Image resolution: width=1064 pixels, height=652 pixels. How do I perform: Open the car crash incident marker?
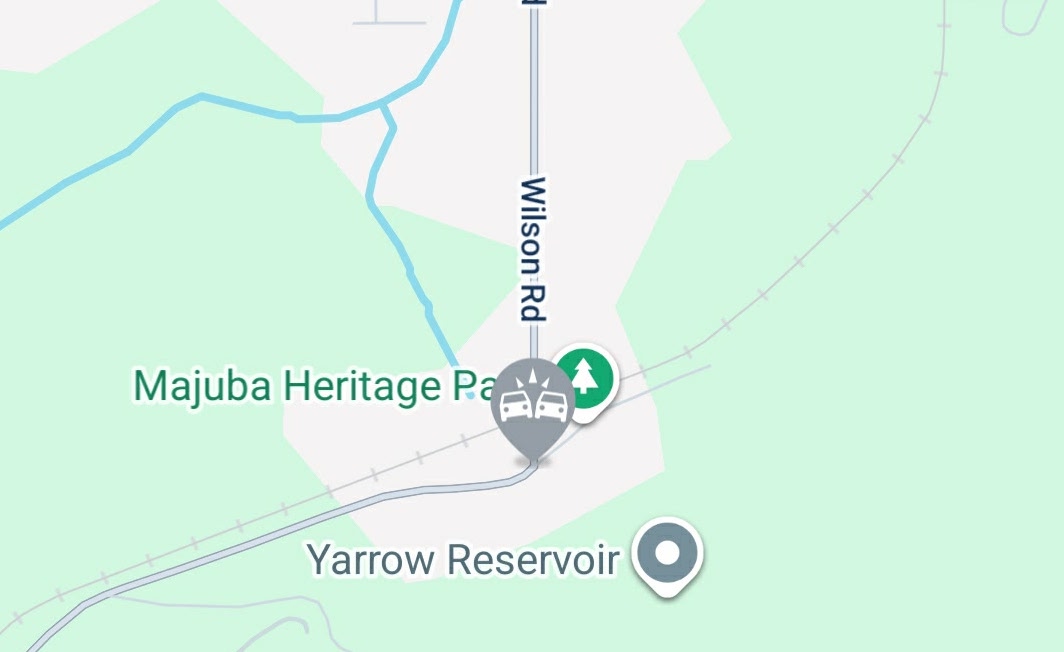click(x=533, y=405)
